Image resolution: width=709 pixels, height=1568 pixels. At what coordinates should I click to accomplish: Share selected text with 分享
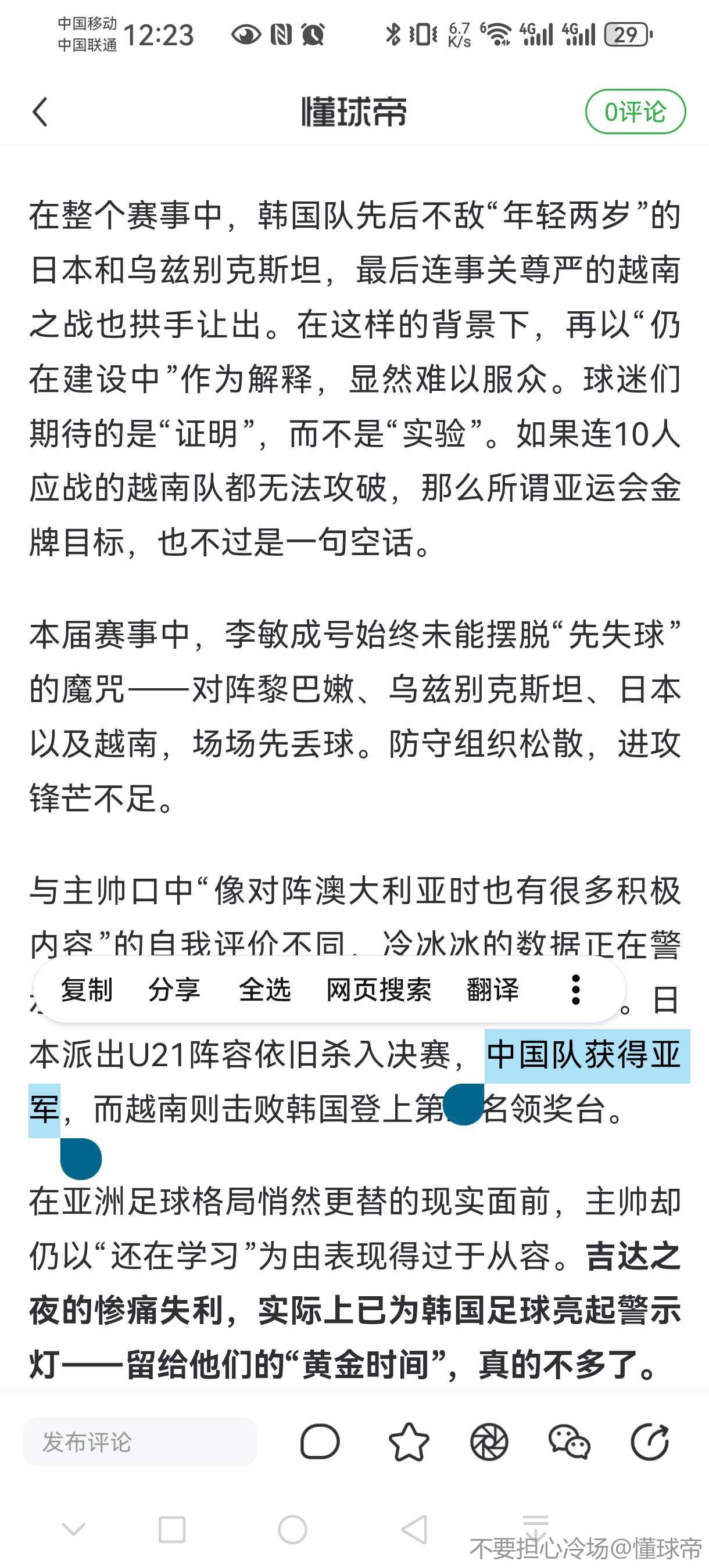click(174, 990)
